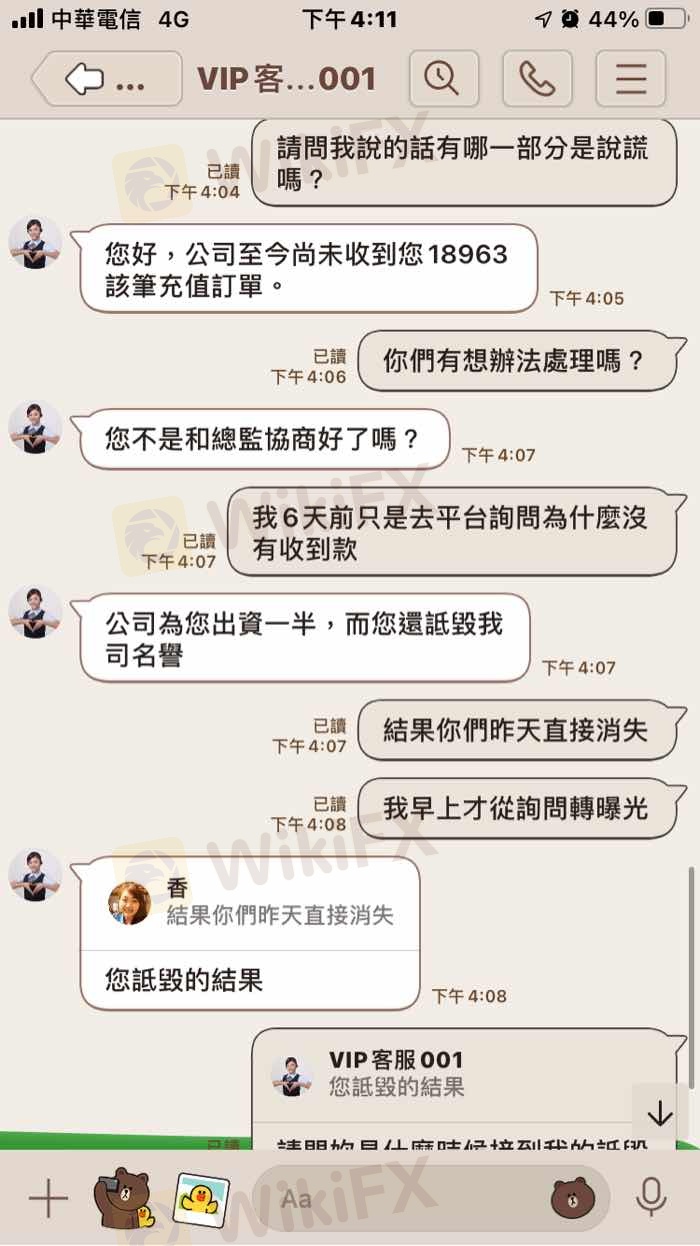Open the plus attachment menu
Viewport: 700px width, 1246px height.
[x=48, y=1197]
